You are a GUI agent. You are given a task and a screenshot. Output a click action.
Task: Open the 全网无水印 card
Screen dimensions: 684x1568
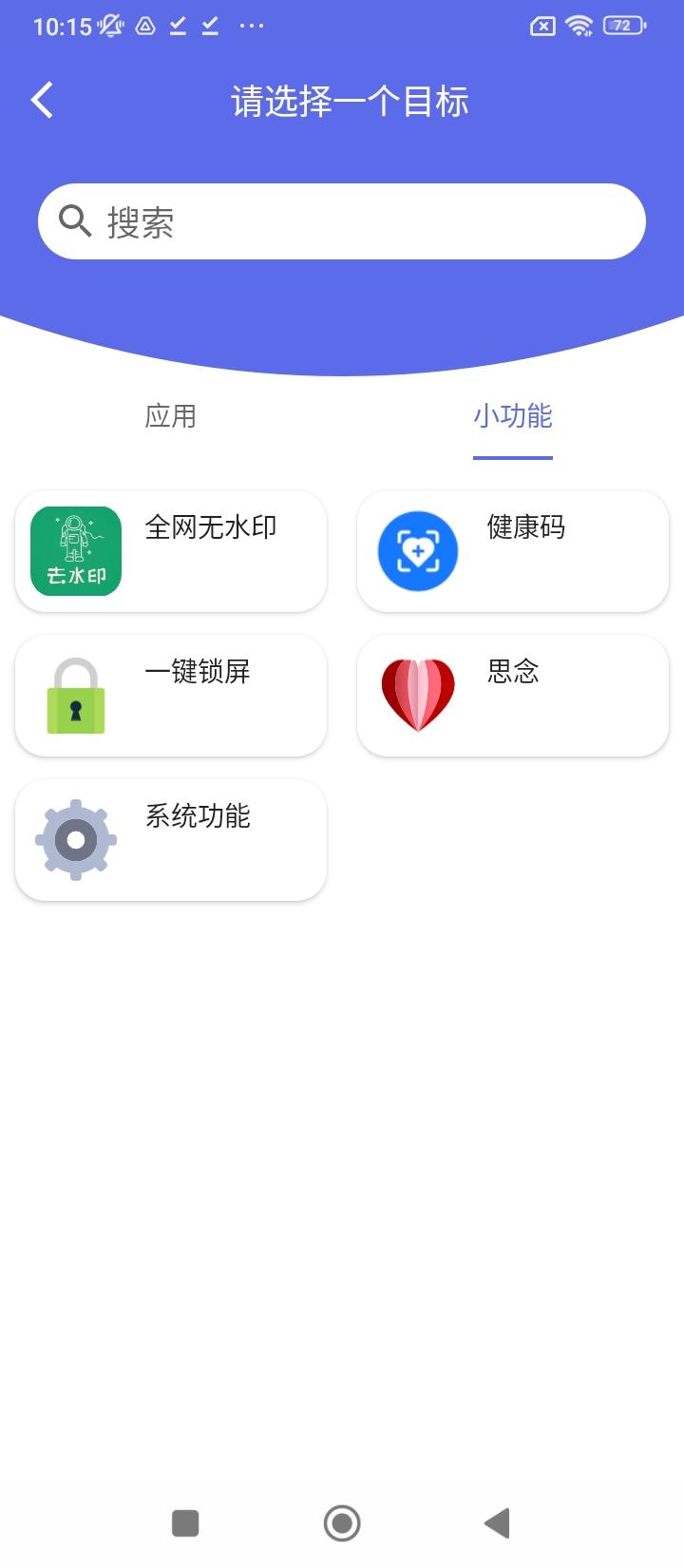171,551
